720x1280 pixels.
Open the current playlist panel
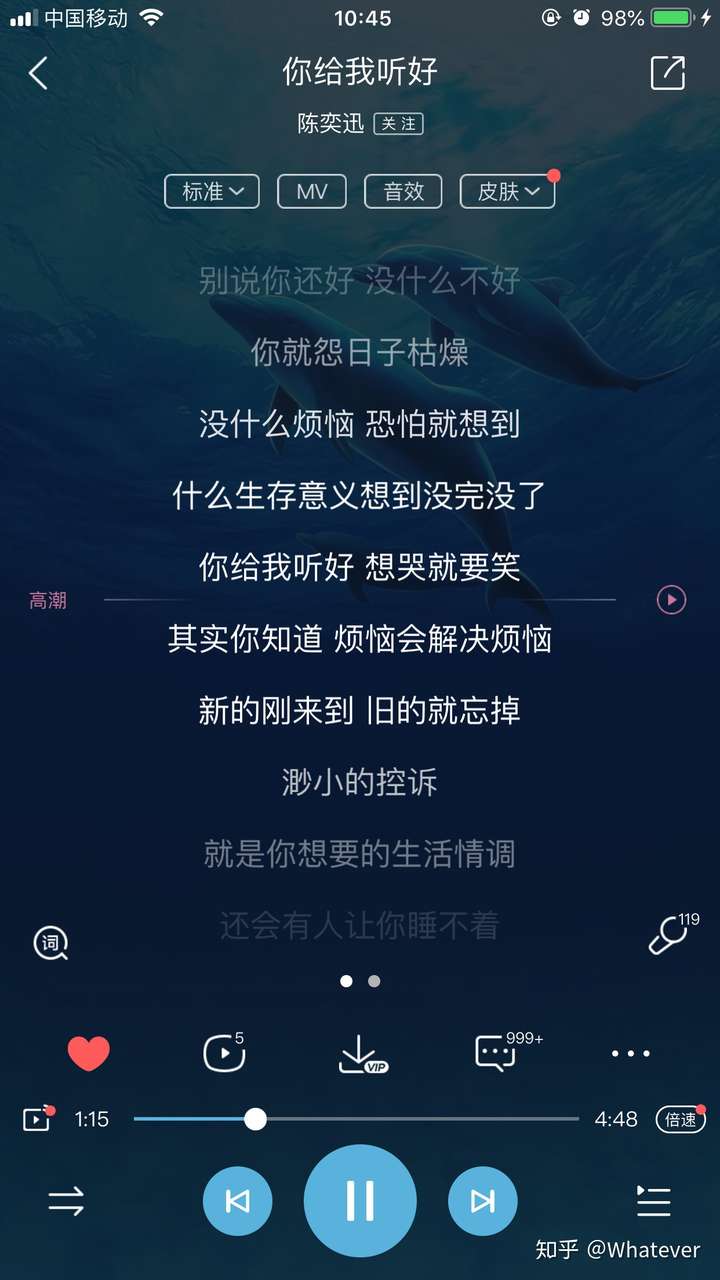tap(654, 1202)
